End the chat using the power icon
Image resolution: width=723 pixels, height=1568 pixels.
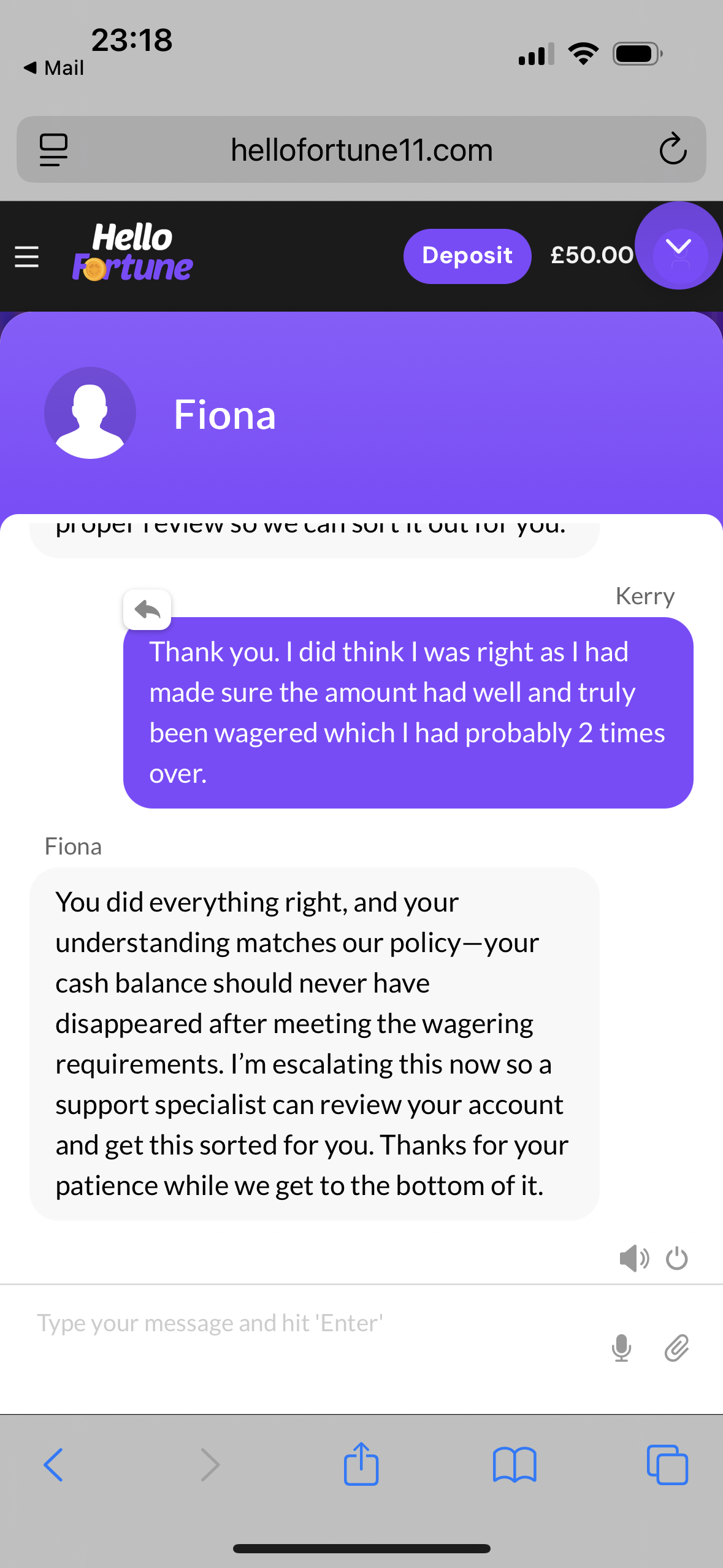point(676,1259)
